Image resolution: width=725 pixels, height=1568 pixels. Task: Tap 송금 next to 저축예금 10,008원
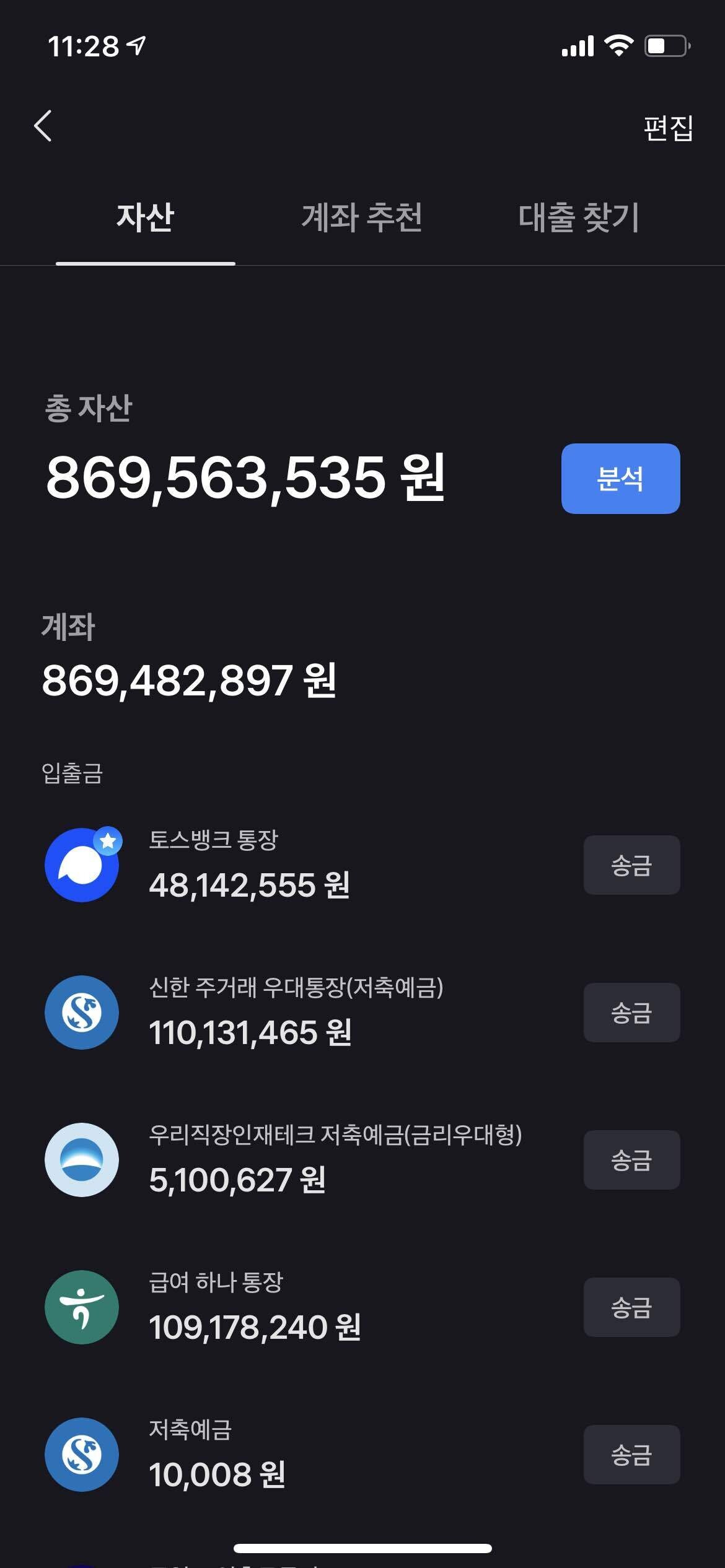(631, 1455)
